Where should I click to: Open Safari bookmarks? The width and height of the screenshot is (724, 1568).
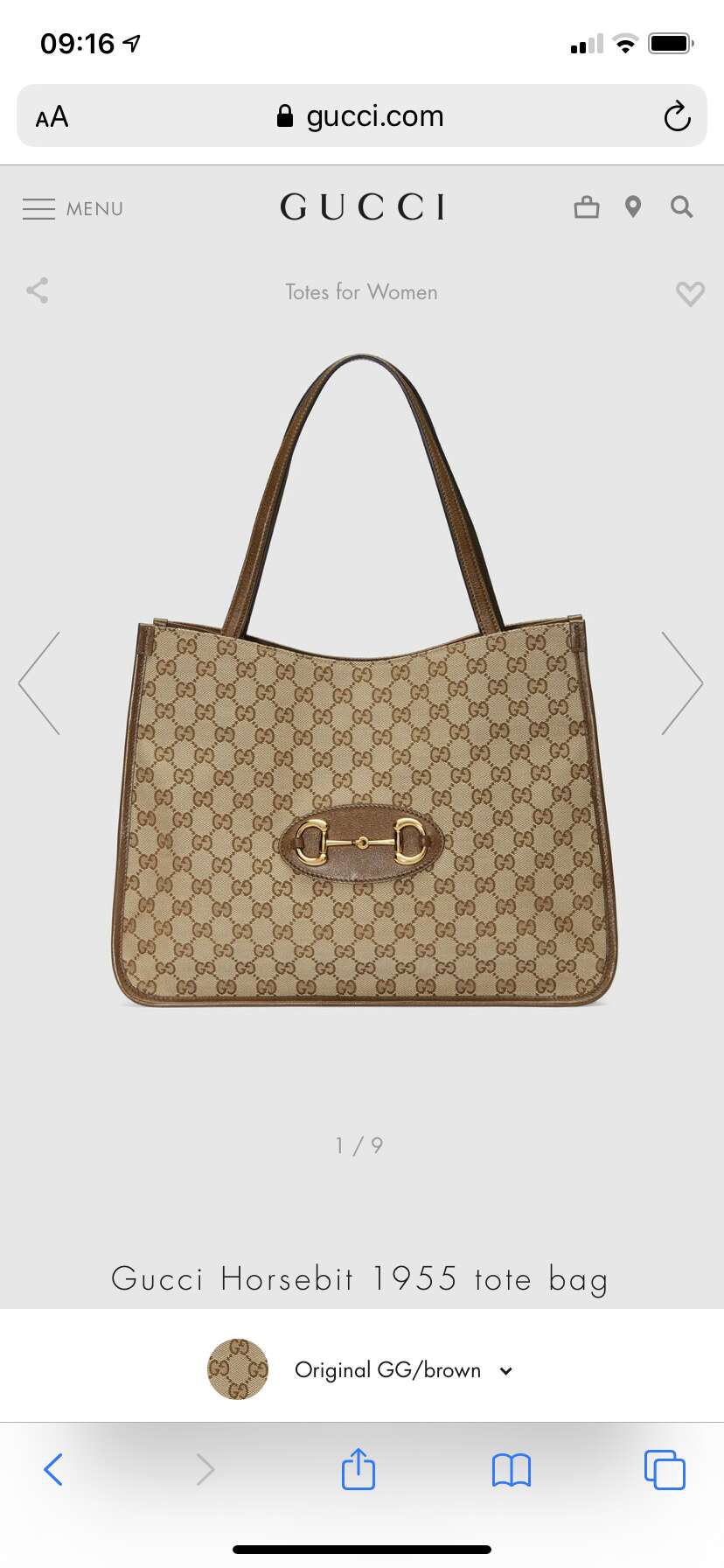pos(512,1470)
